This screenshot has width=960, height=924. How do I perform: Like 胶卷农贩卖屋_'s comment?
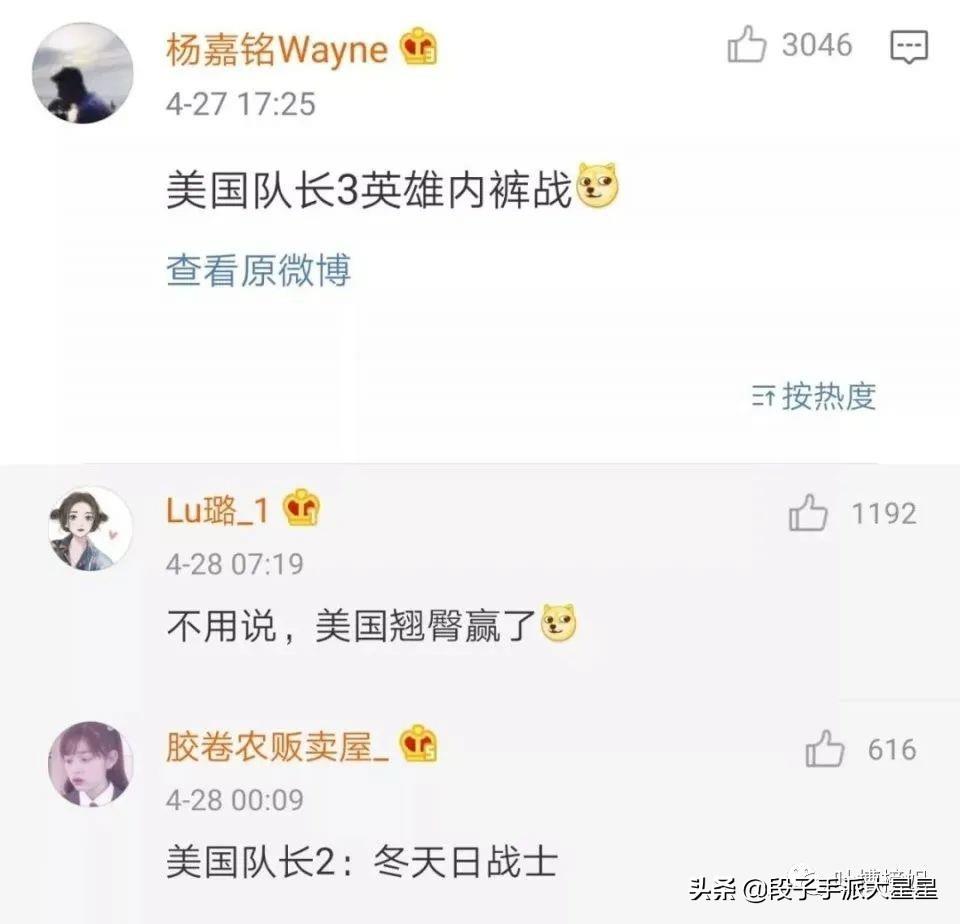tap(825, 749)
